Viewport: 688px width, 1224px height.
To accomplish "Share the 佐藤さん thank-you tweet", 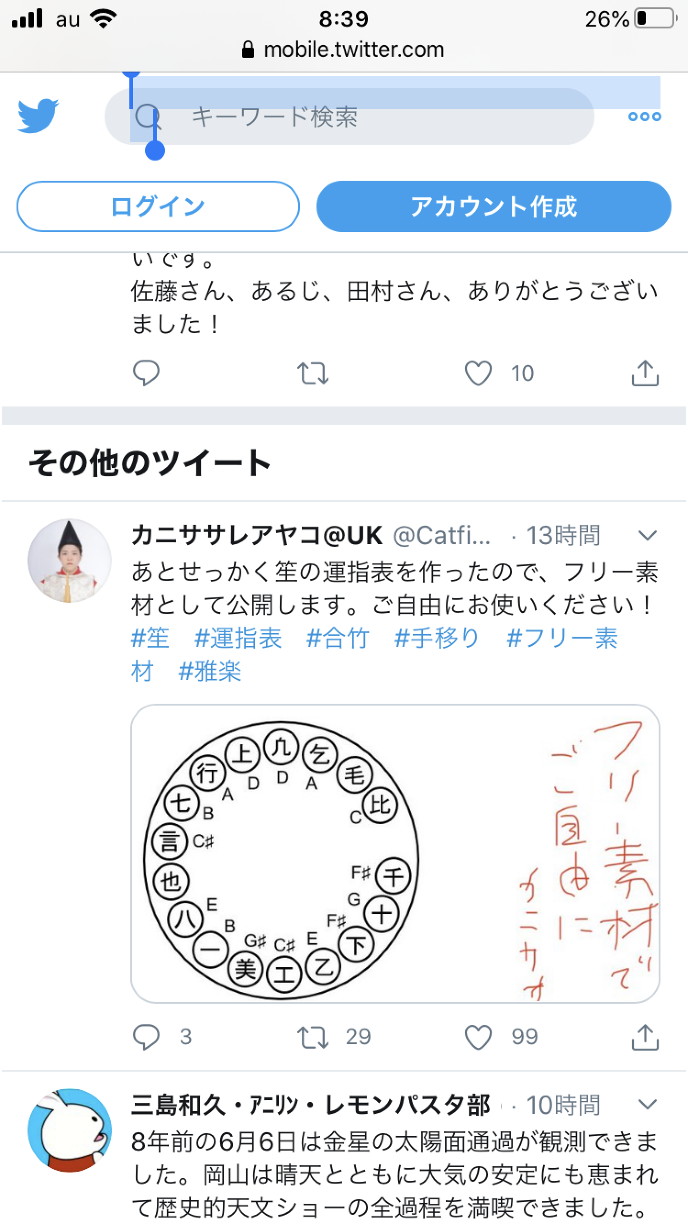I will pos(645,373).
